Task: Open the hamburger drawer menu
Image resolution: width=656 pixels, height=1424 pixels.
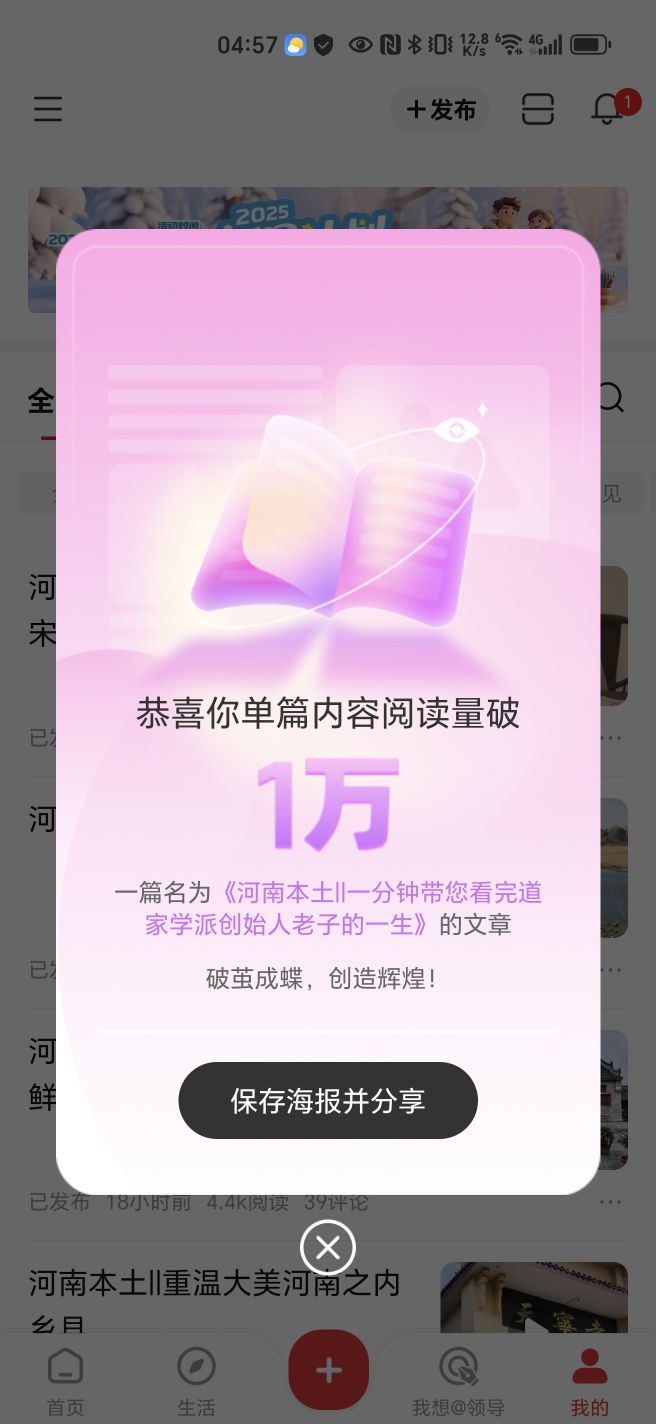Action: [48, 109]
